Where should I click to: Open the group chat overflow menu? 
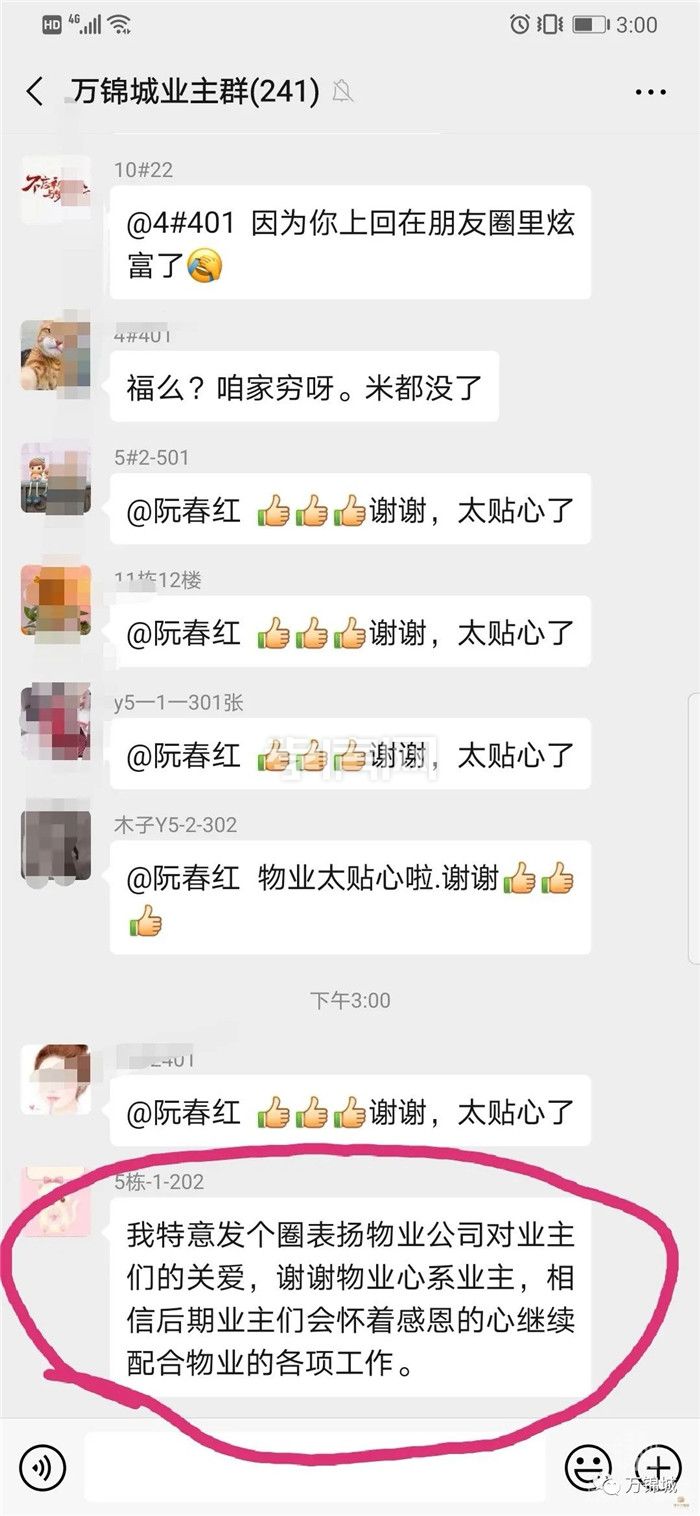(650, 92)
